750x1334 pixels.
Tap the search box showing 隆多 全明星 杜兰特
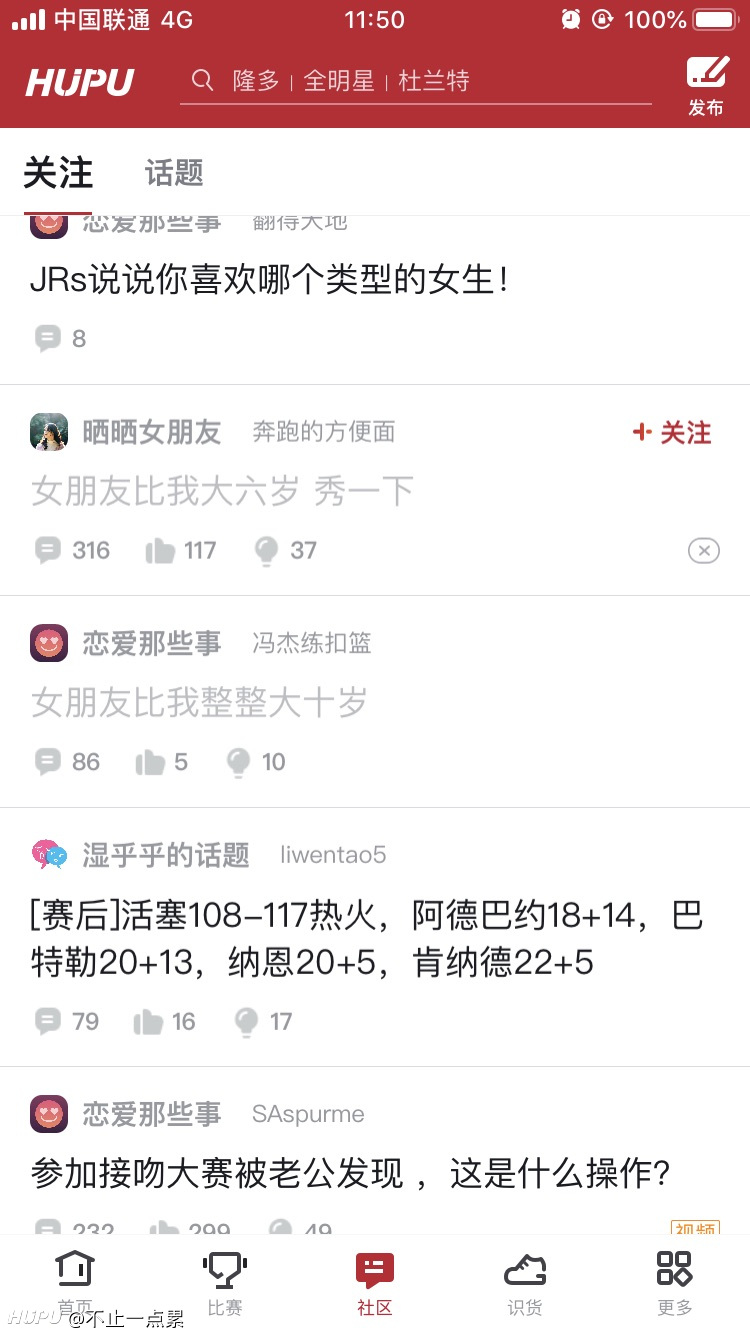(x=415, y=81)
